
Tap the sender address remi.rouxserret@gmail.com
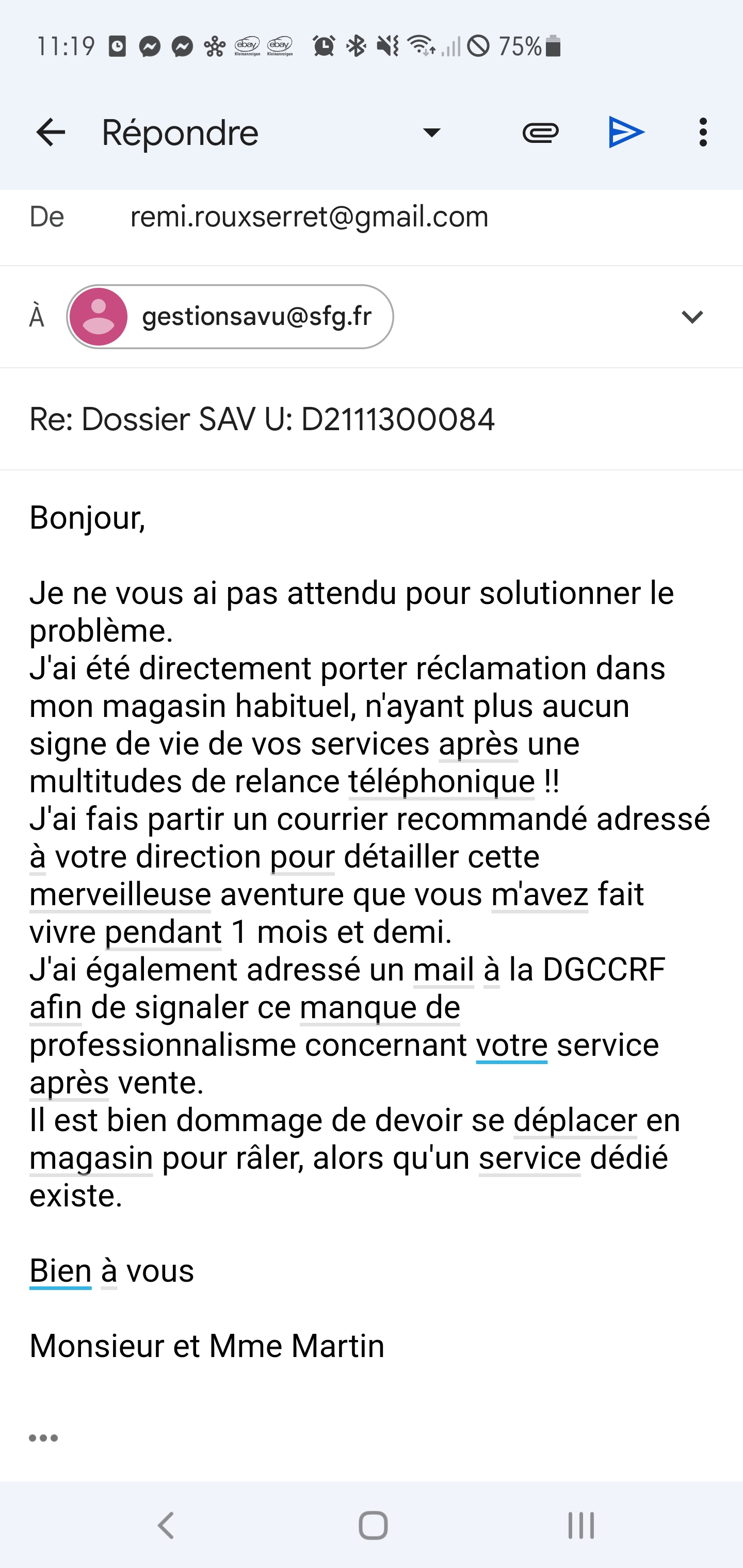point(309,217)
